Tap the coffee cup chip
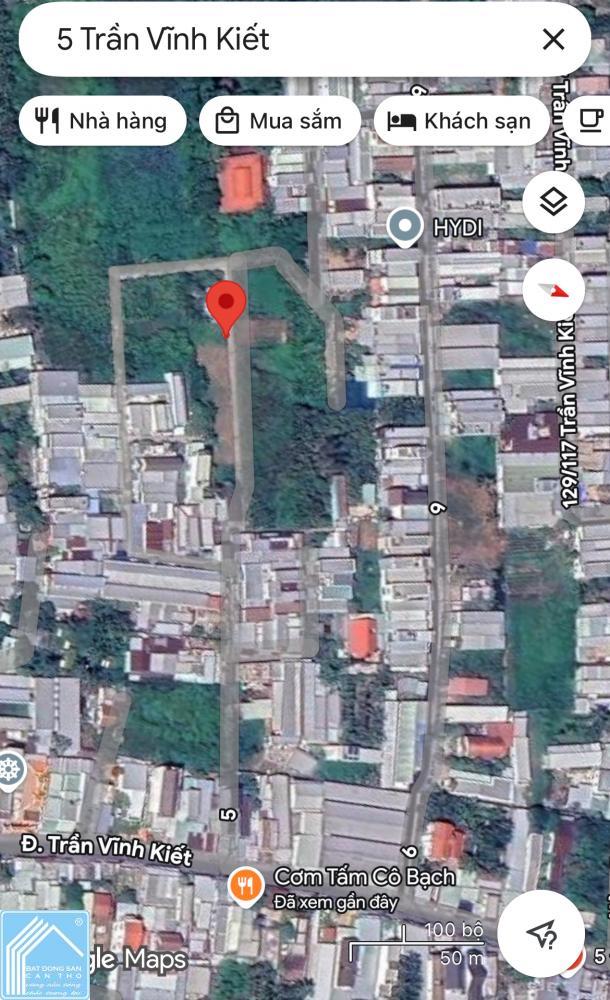Screen dimensions: 610x1000 pyautogui.click(x=591, y=121)
